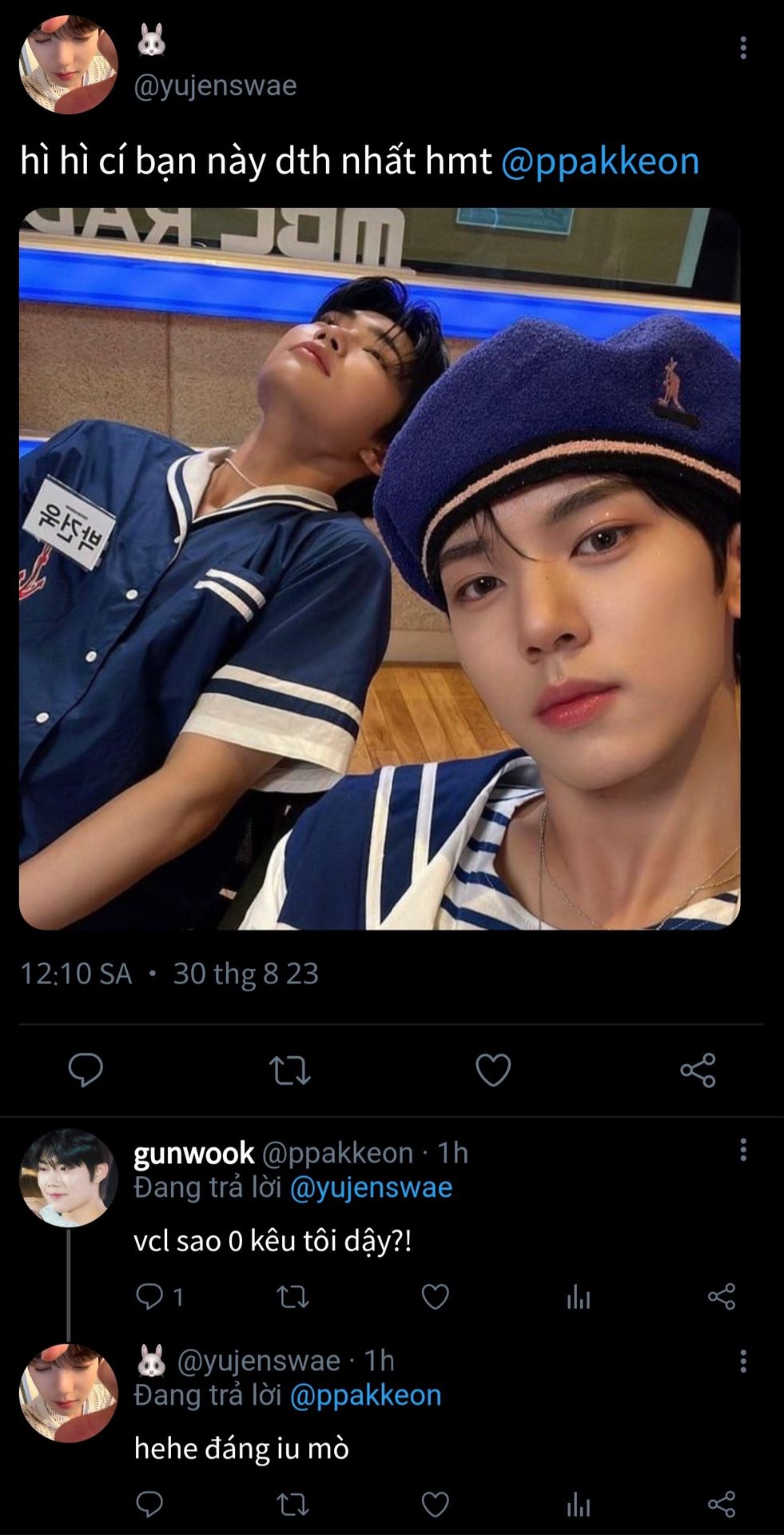
Task: Open overflow menu on main tweet
Action: (x=743, y=48)
